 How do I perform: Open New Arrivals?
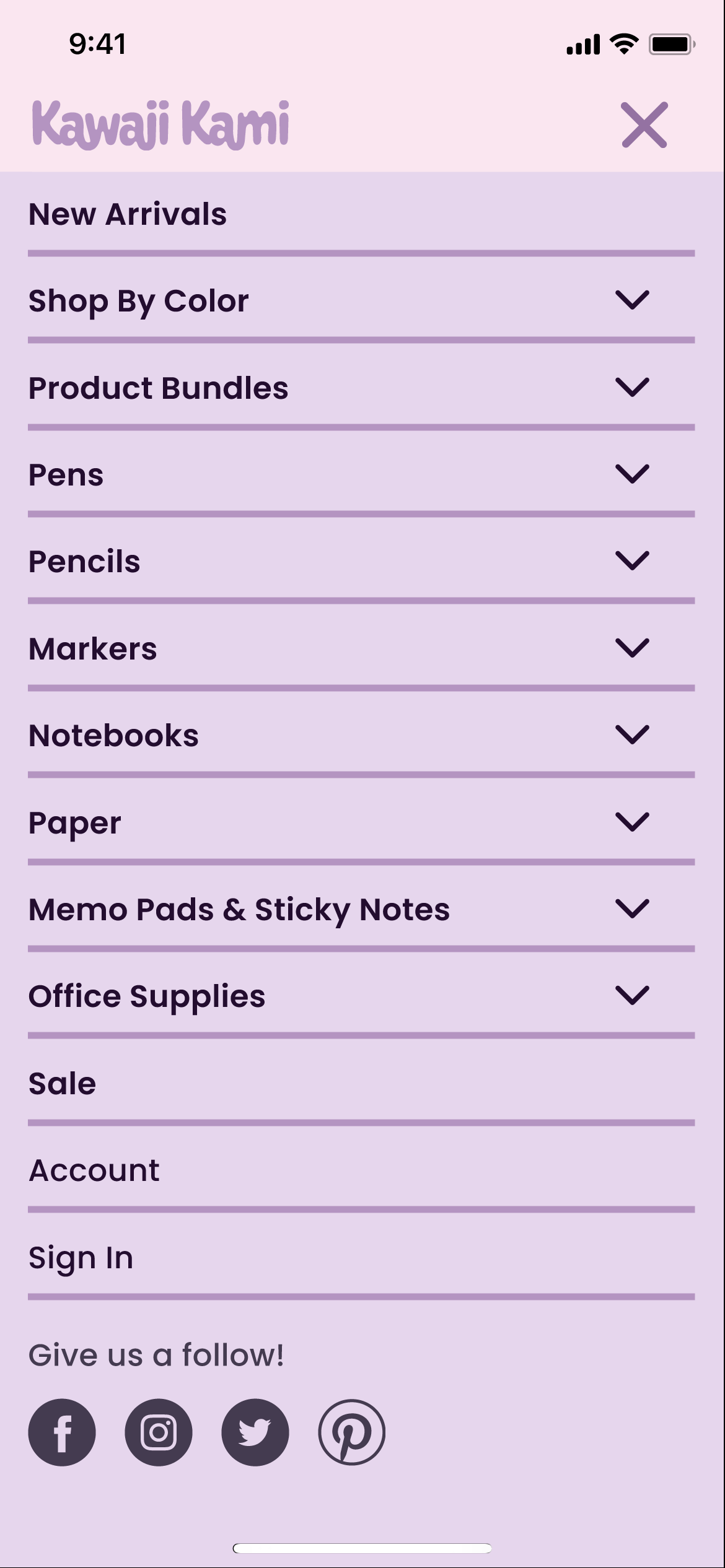click(x=361, y=214)
